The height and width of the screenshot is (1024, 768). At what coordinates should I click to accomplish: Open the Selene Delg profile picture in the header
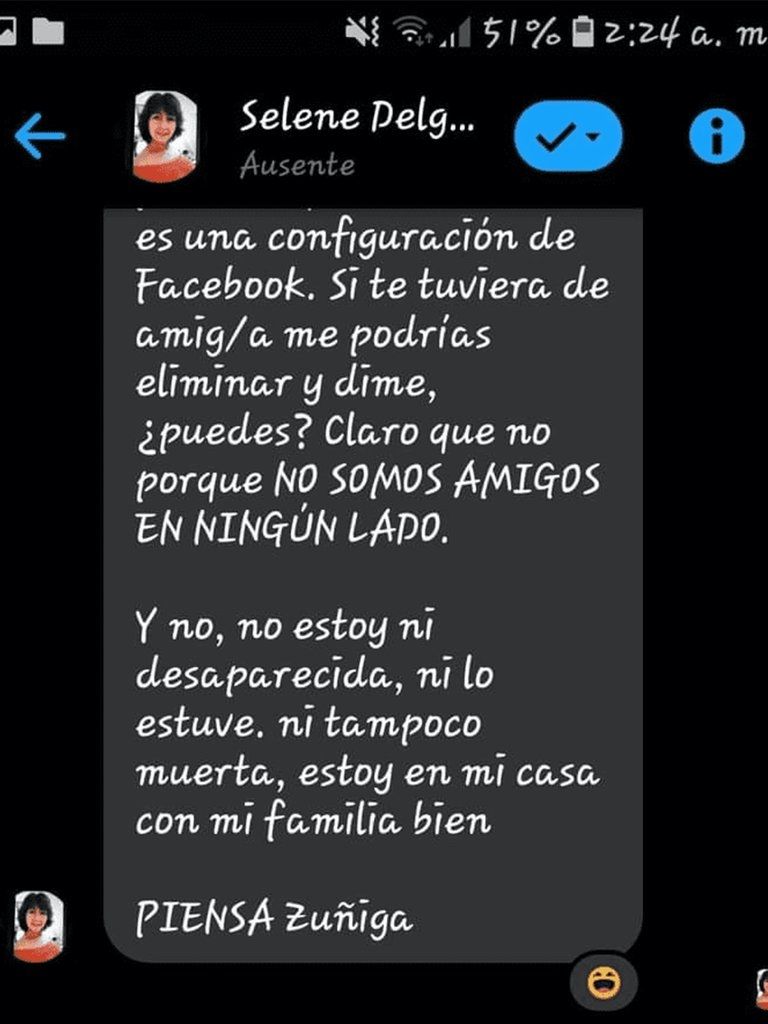click(x=164, y=136)
